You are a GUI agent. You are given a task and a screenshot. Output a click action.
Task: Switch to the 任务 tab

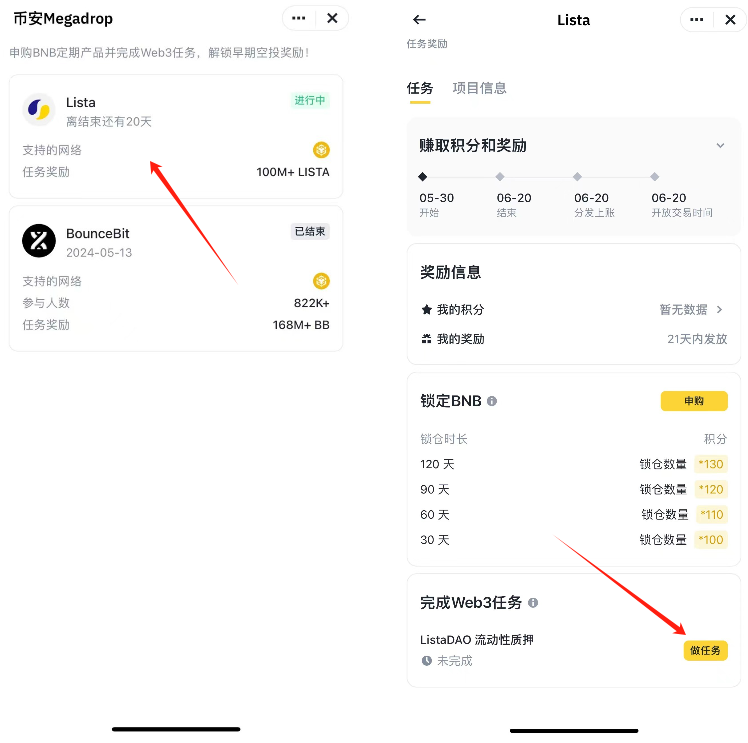pyautogui.click(x=420, y=88)
